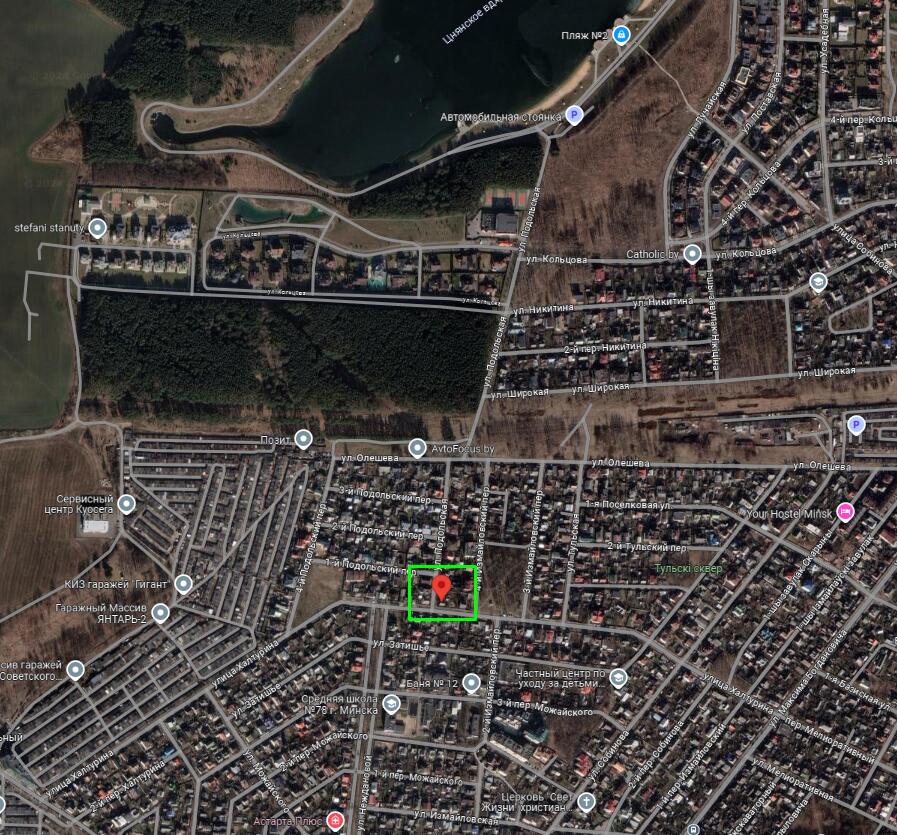The height and width of the screenshot is (835, 897).
Task: Open the Catholic.by place marker
Action: (x=692, y=253)
